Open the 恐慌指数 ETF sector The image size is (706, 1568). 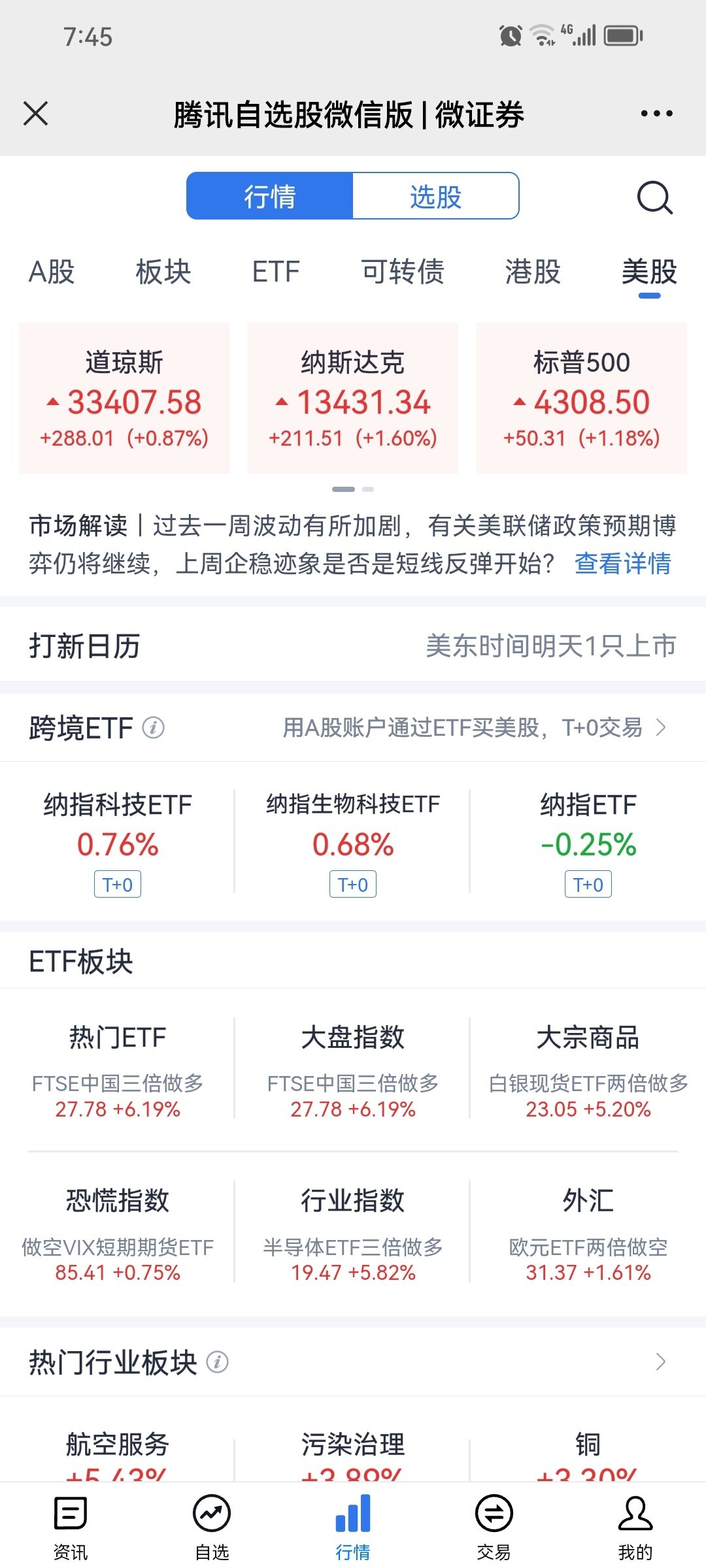click(118, 1232)
